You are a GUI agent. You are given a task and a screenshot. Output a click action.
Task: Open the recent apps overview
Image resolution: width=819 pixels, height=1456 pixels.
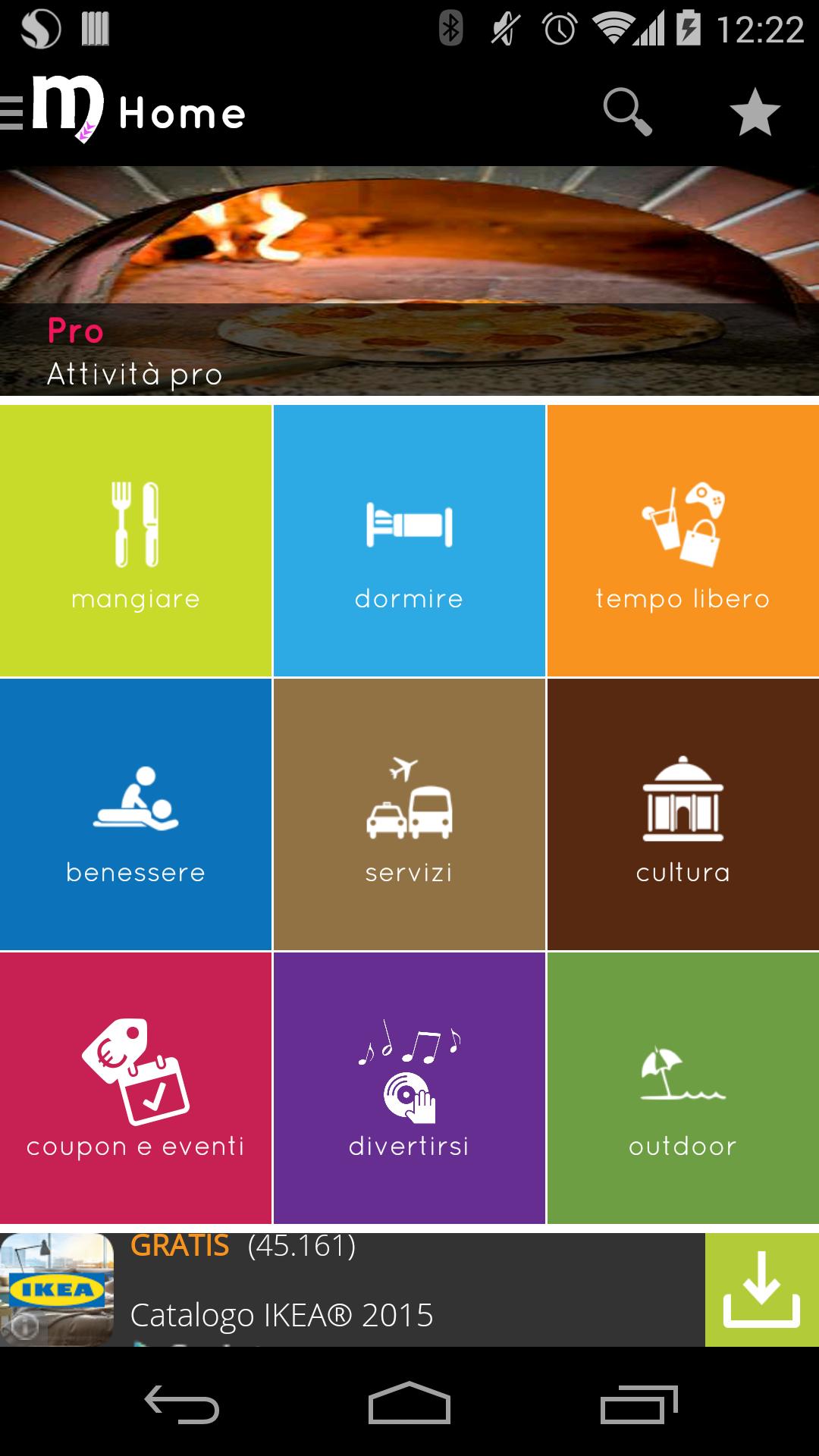pos(639,1403)
